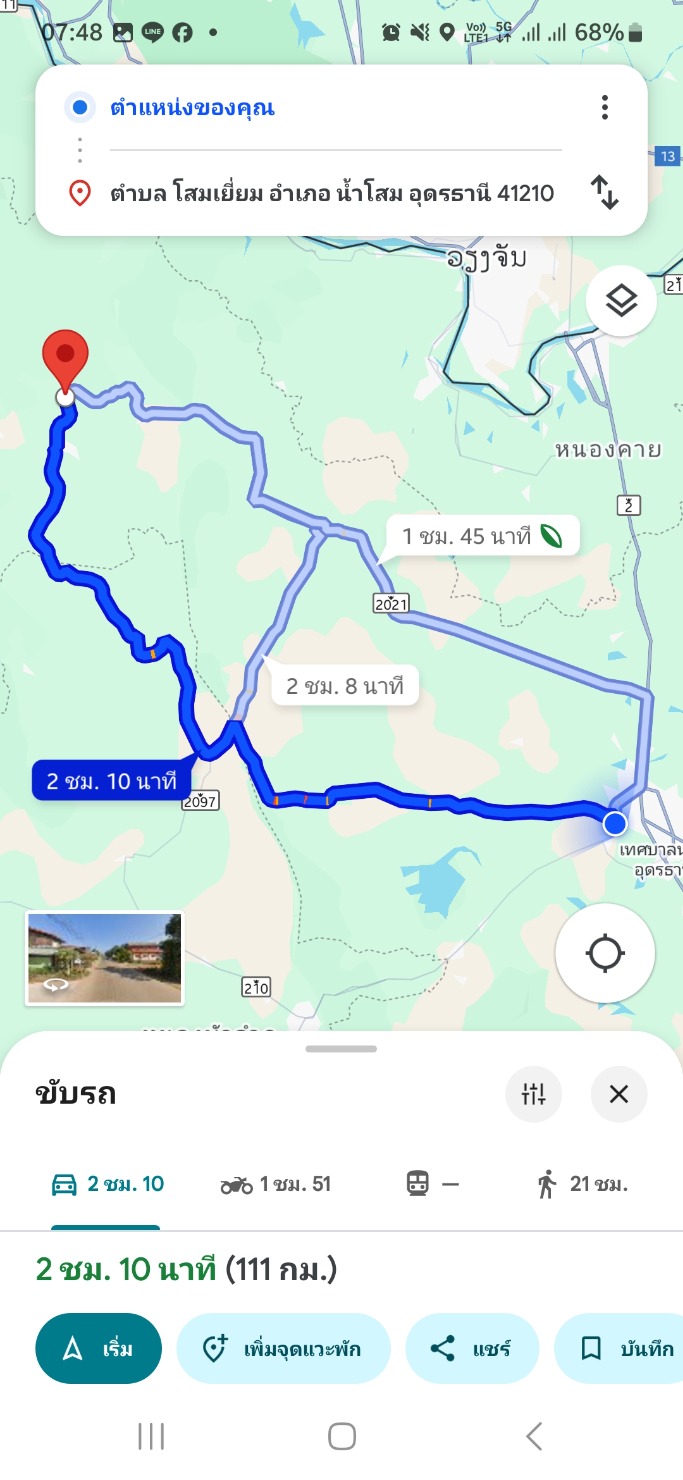Select the driving tab 2 ชม. 10
The height and width of the screenshot is (1480, 683).
coord(107,1185)
